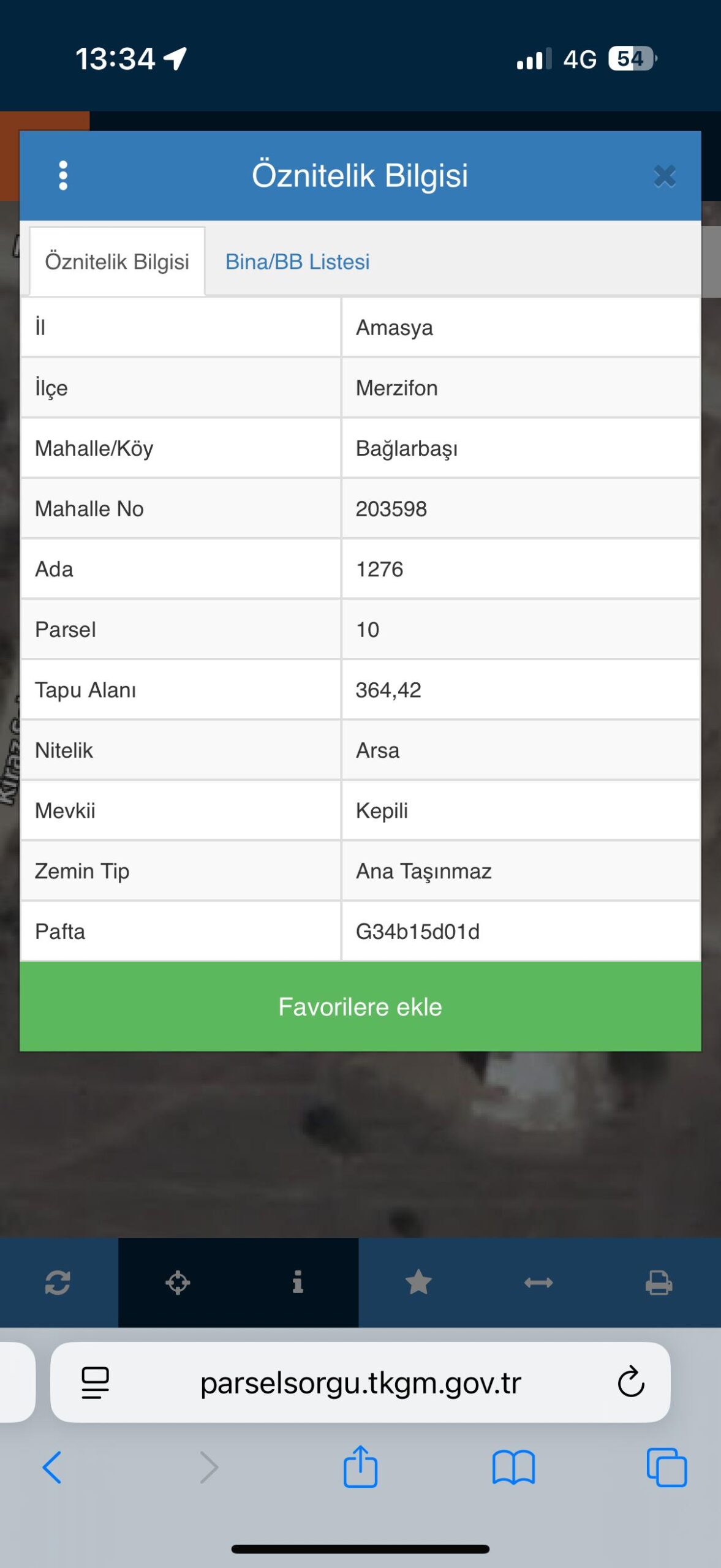Close the Öznitelik Bilgisi dialog
This screenshot has height=1568, width=721.
(665, 176)
